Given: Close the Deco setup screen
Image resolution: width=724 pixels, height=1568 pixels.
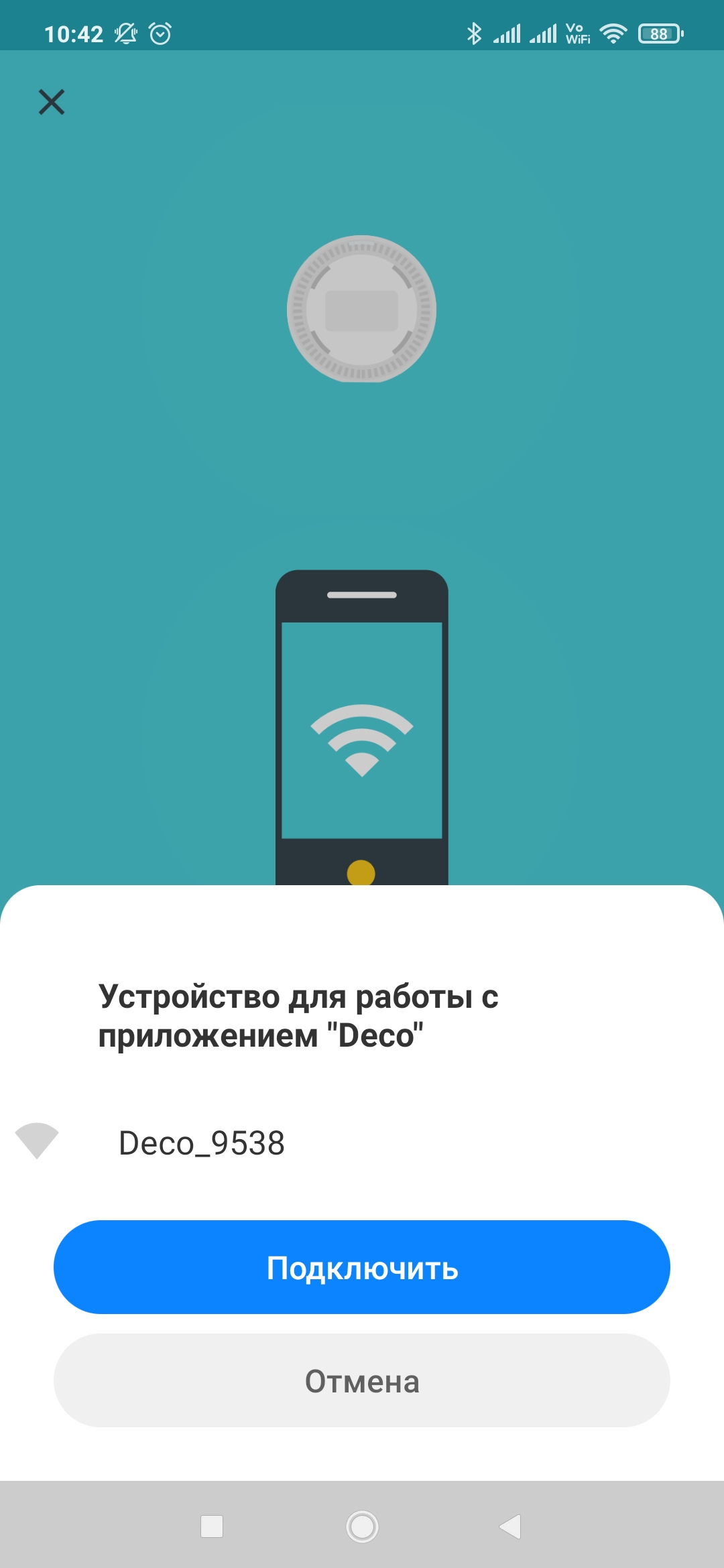Looking at the screenshot, I should pyautogui.click(x=52, y=103).
